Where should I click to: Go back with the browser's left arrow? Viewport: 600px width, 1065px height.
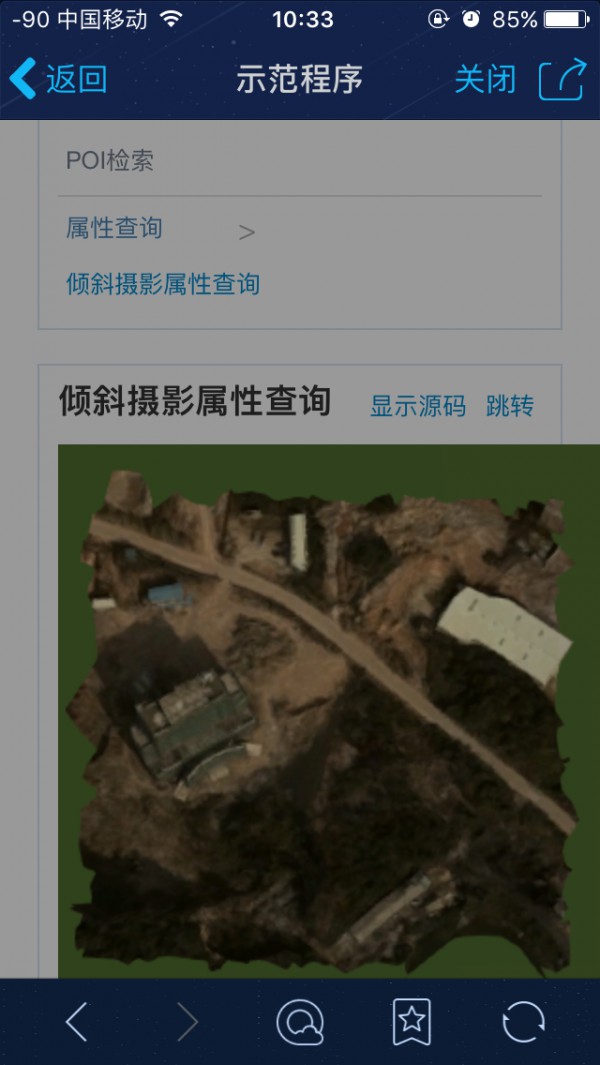point(76,1022)
